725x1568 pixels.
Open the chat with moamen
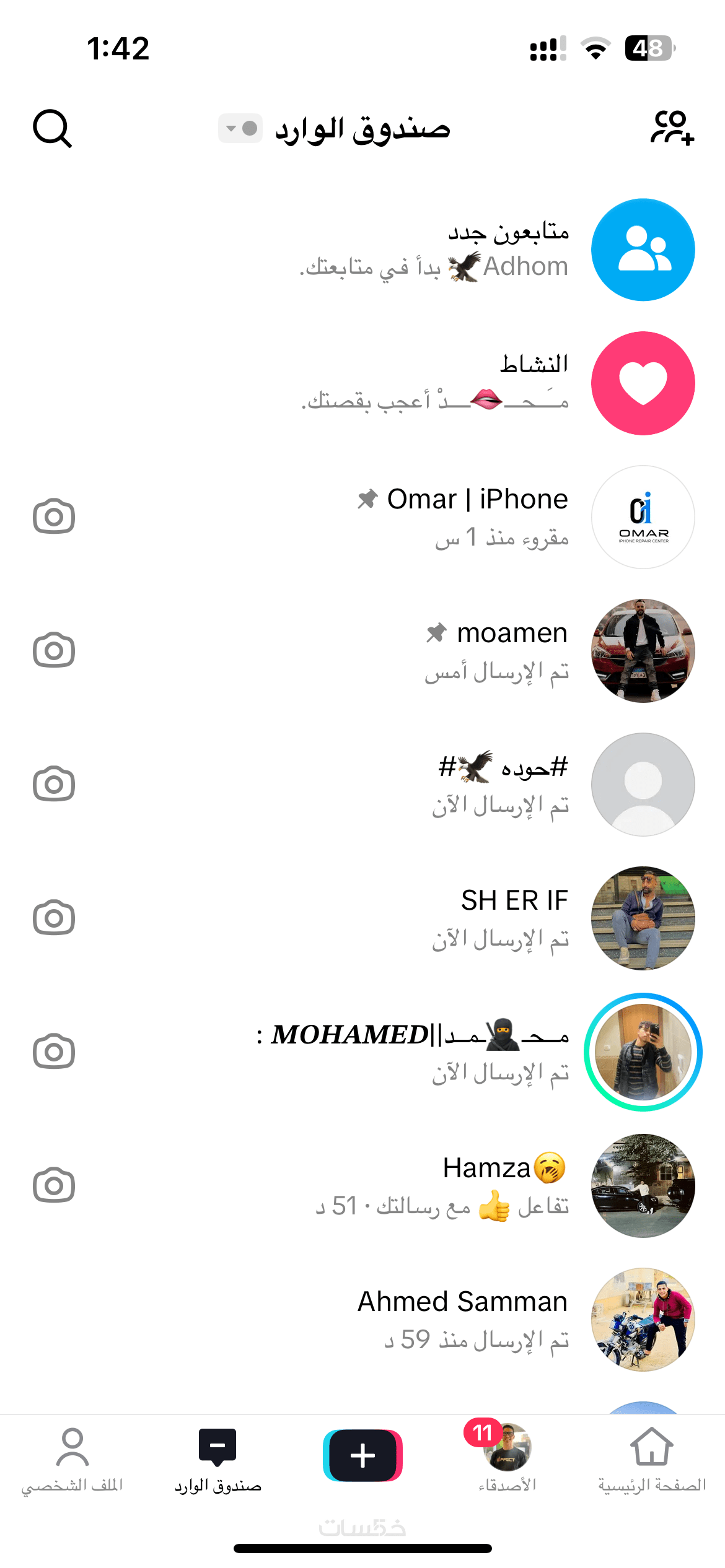434,651
